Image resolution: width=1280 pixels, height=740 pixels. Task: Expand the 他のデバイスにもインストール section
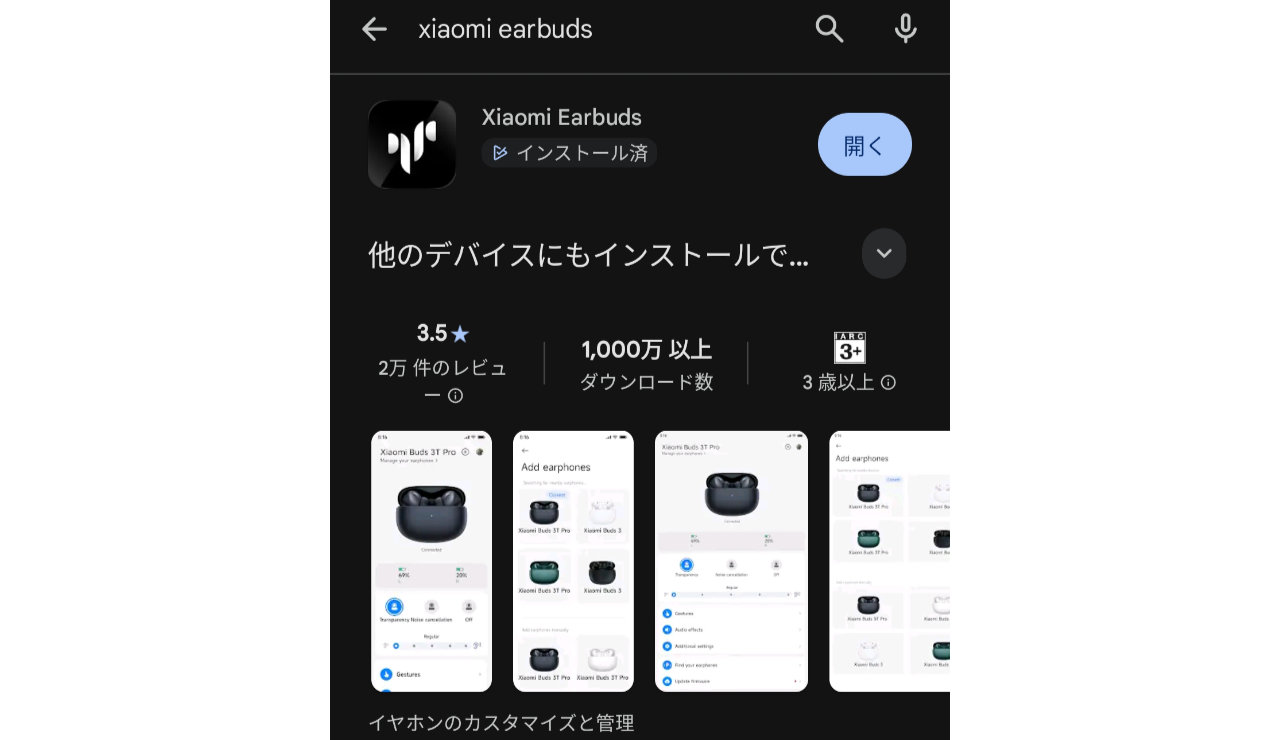(883, 254)
